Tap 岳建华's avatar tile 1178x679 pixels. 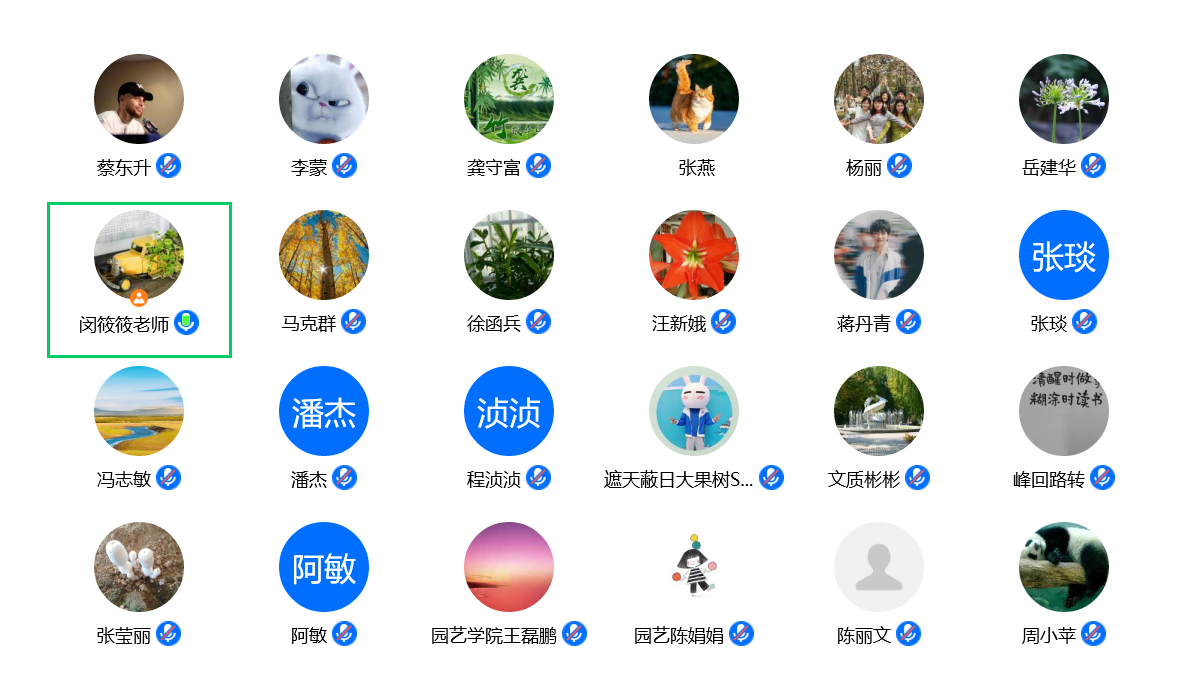1064,99
